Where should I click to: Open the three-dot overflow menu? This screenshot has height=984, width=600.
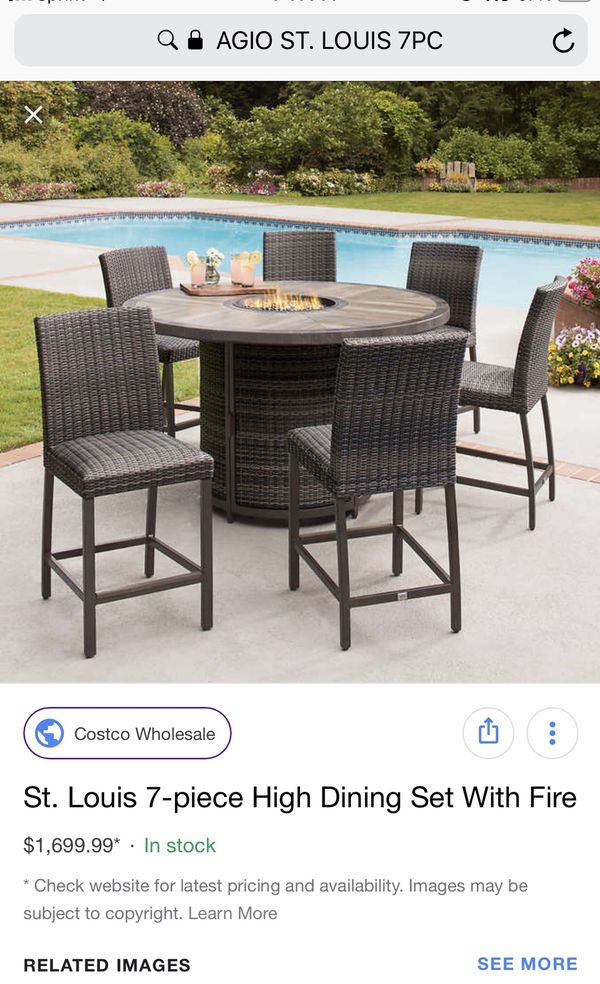tap(552, 733)
